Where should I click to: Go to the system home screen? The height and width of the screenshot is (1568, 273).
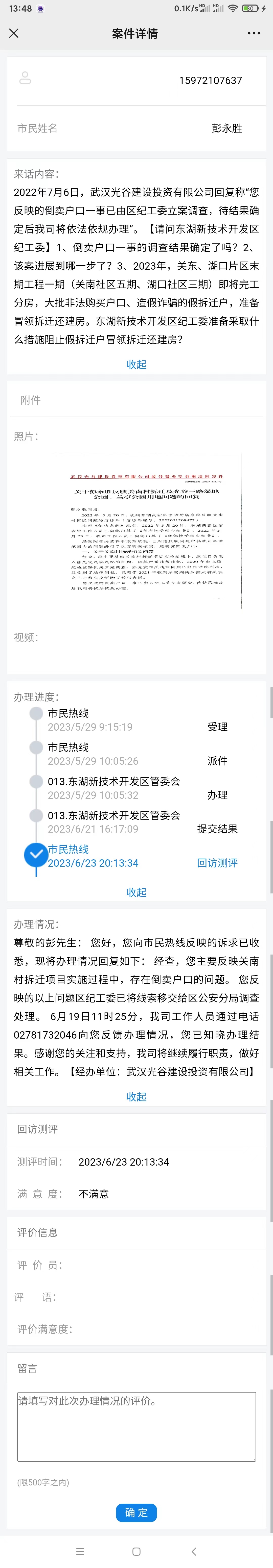pos(136,1551)
